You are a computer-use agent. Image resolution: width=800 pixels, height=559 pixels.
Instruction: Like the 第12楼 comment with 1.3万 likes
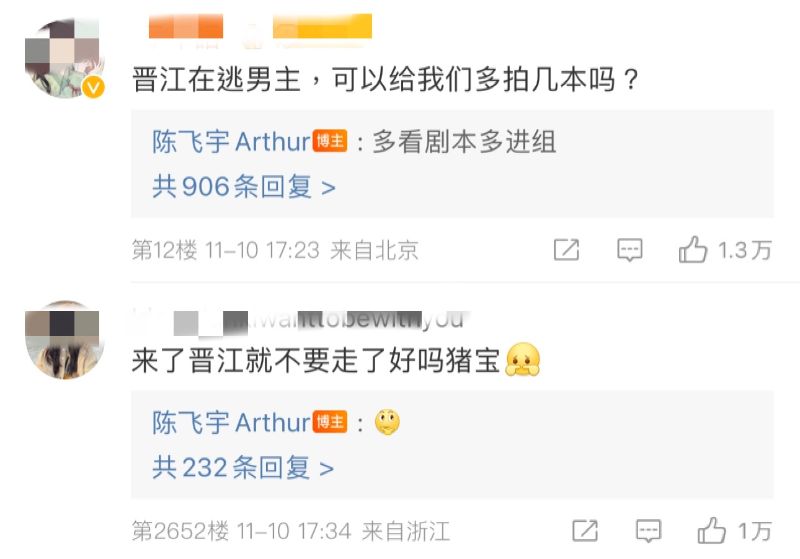[x=693, y=250]
